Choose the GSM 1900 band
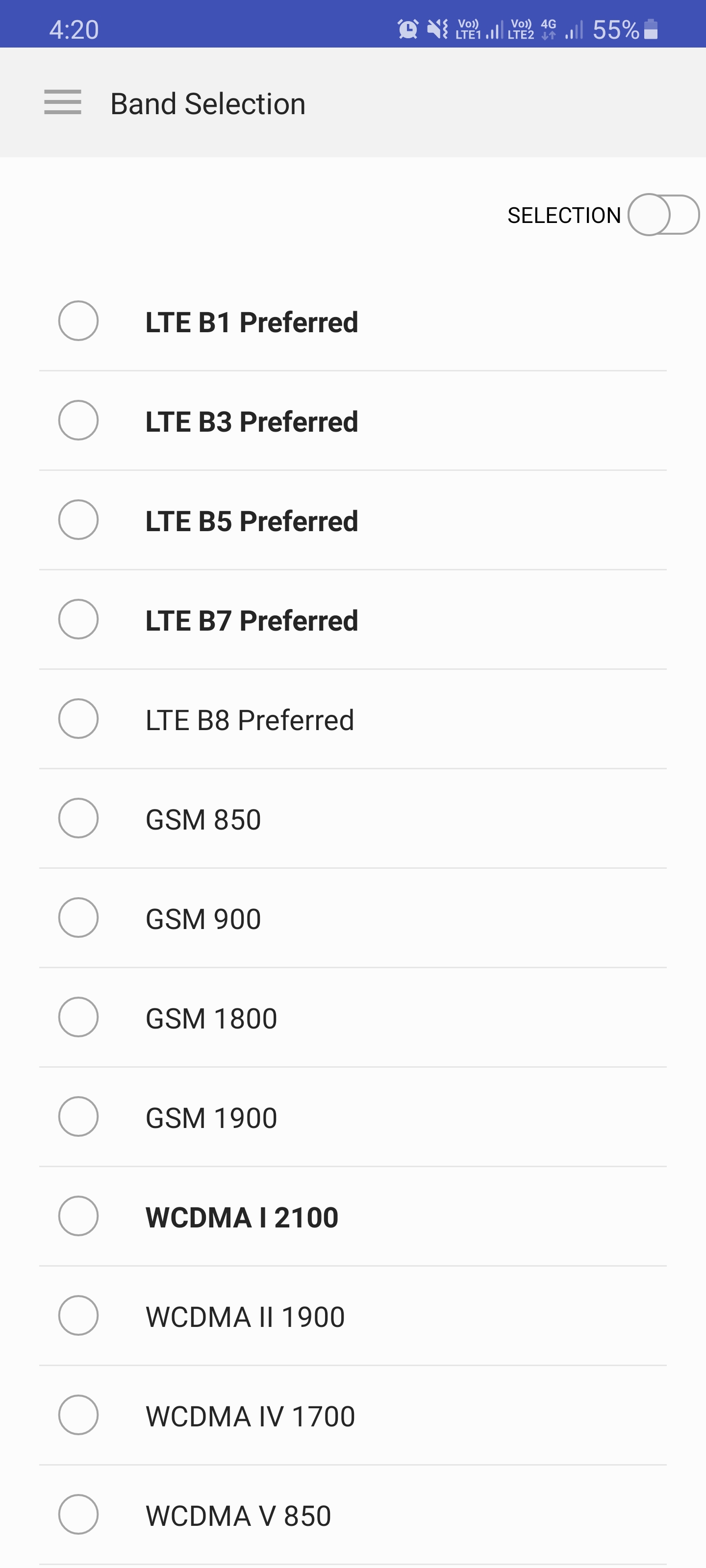This screenshot has height=1568, width=706. pos(353,1117)
